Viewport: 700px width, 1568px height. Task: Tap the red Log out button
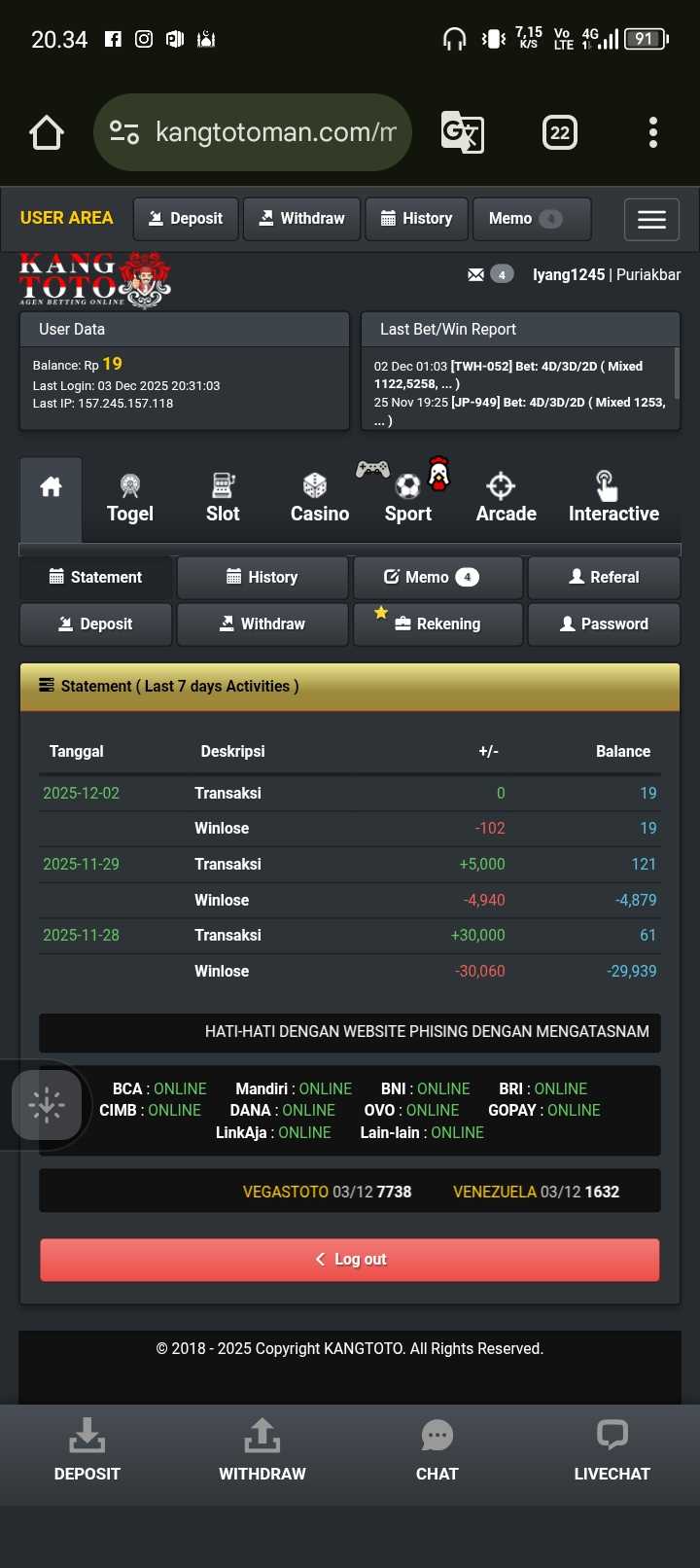pos(350,1260)
